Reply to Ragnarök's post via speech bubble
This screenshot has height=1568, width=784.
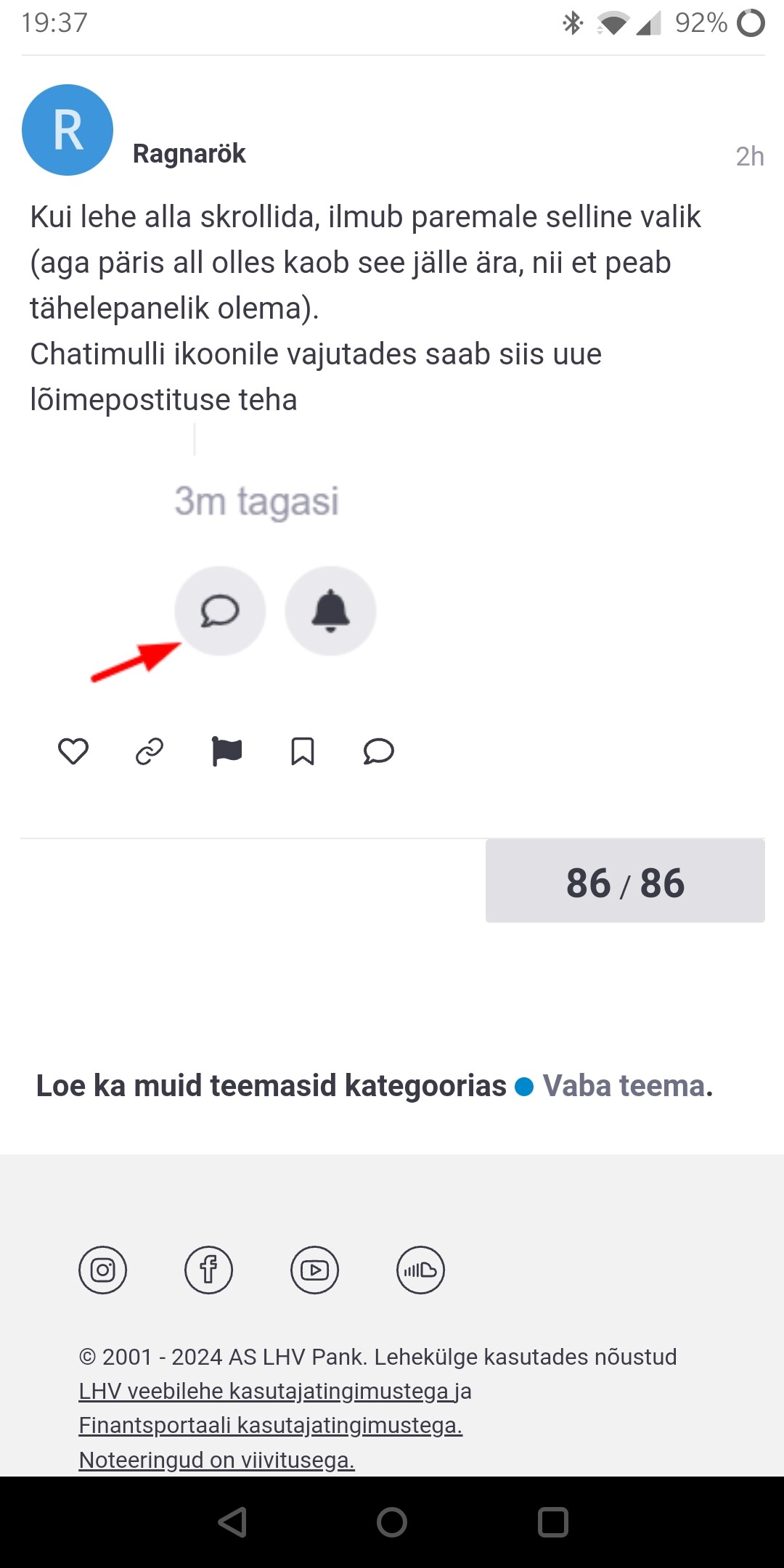coord(378,751)
